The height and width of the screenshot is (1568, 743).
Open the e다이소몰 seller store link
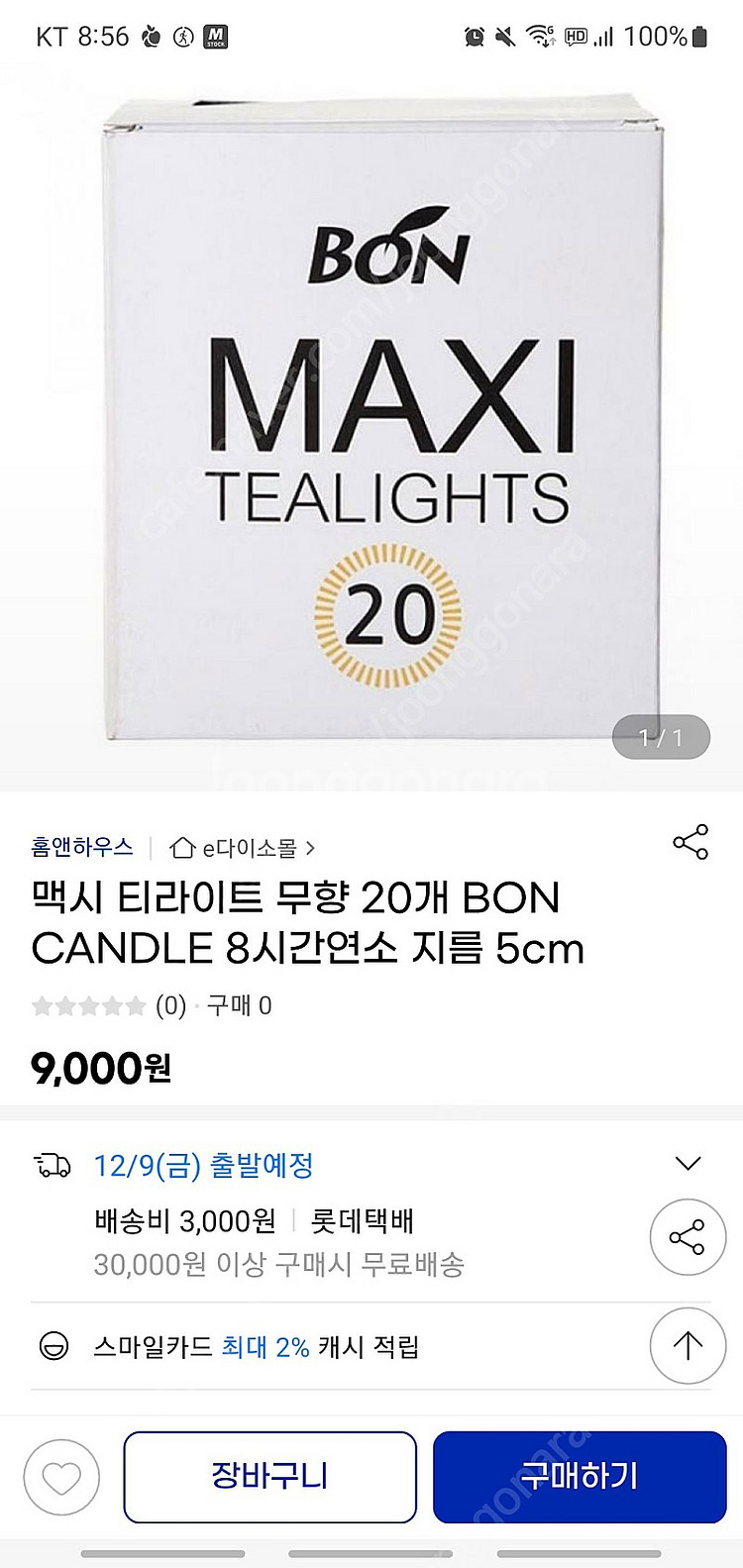[244, 848]
